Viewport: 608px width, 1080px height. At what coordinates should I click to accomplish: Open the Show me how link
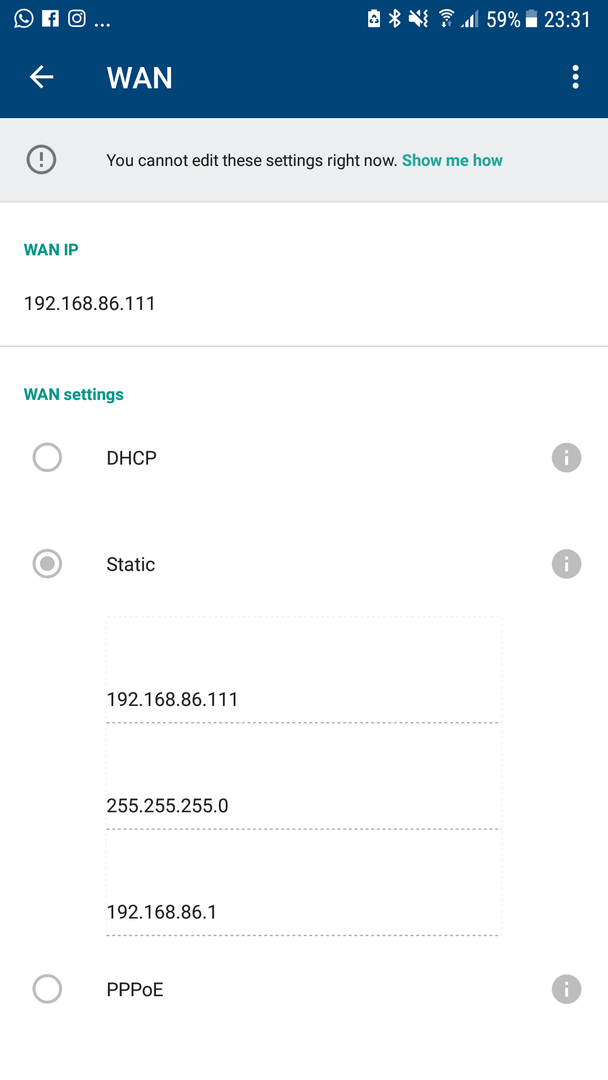point(452,160)
